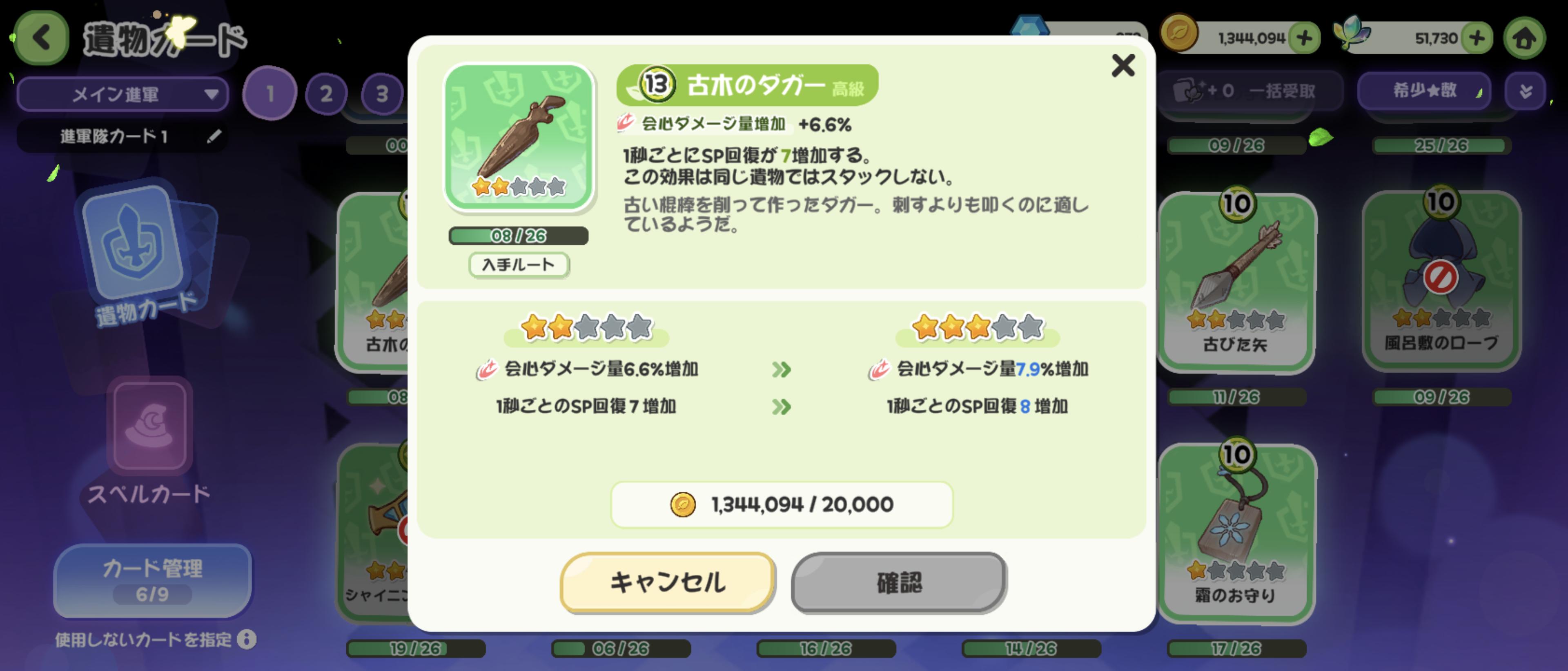This screenshot has width=1568, height=671.
Task: Go back using the green arrow
Action: click(x=41, y=38)
